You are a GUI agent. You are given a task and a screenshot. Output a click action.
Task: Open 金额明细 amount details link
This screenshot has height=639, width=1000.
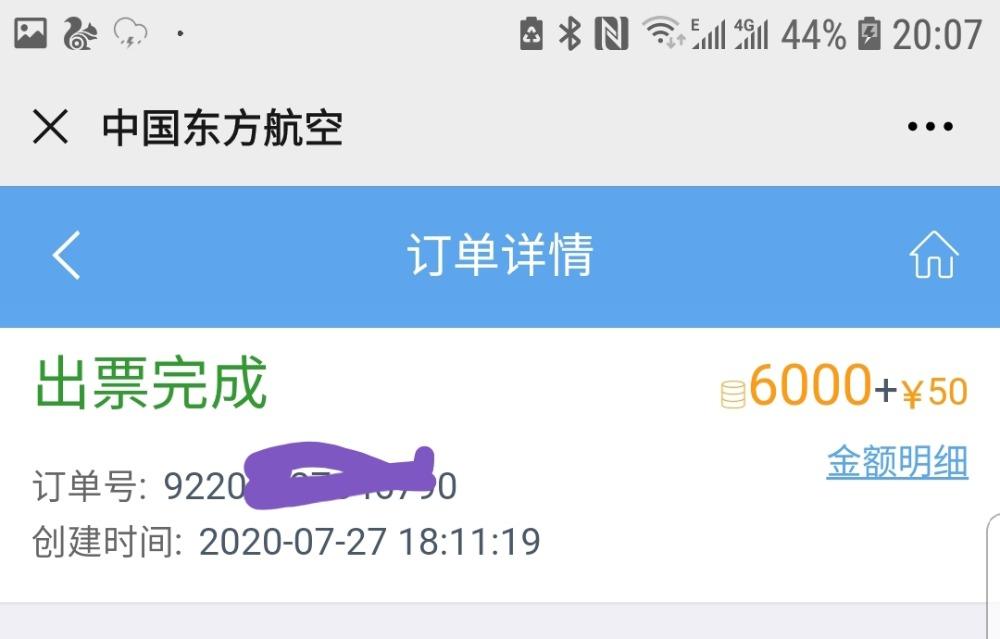point(897,462)
